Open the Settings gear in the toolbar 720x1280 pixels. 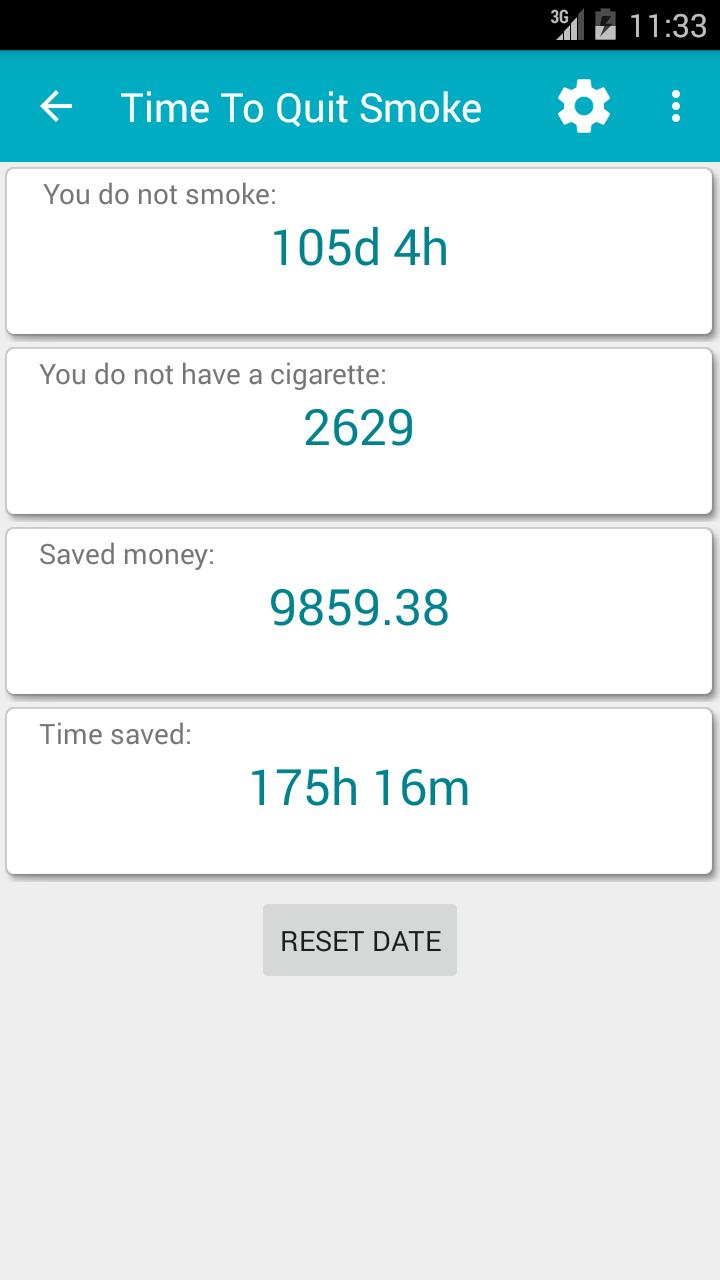583,104
